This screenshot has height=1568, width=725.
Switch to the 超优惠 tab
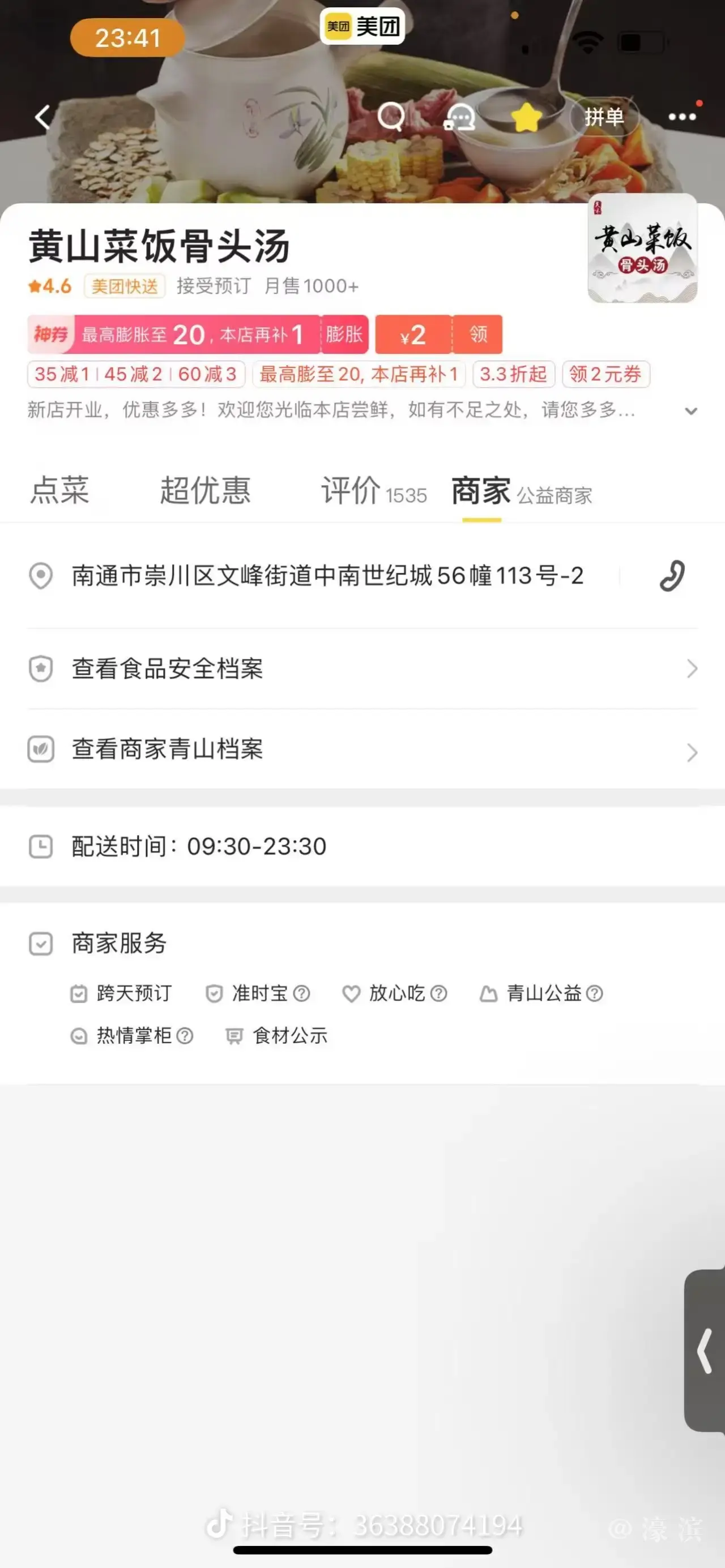[x=205, y=491]
